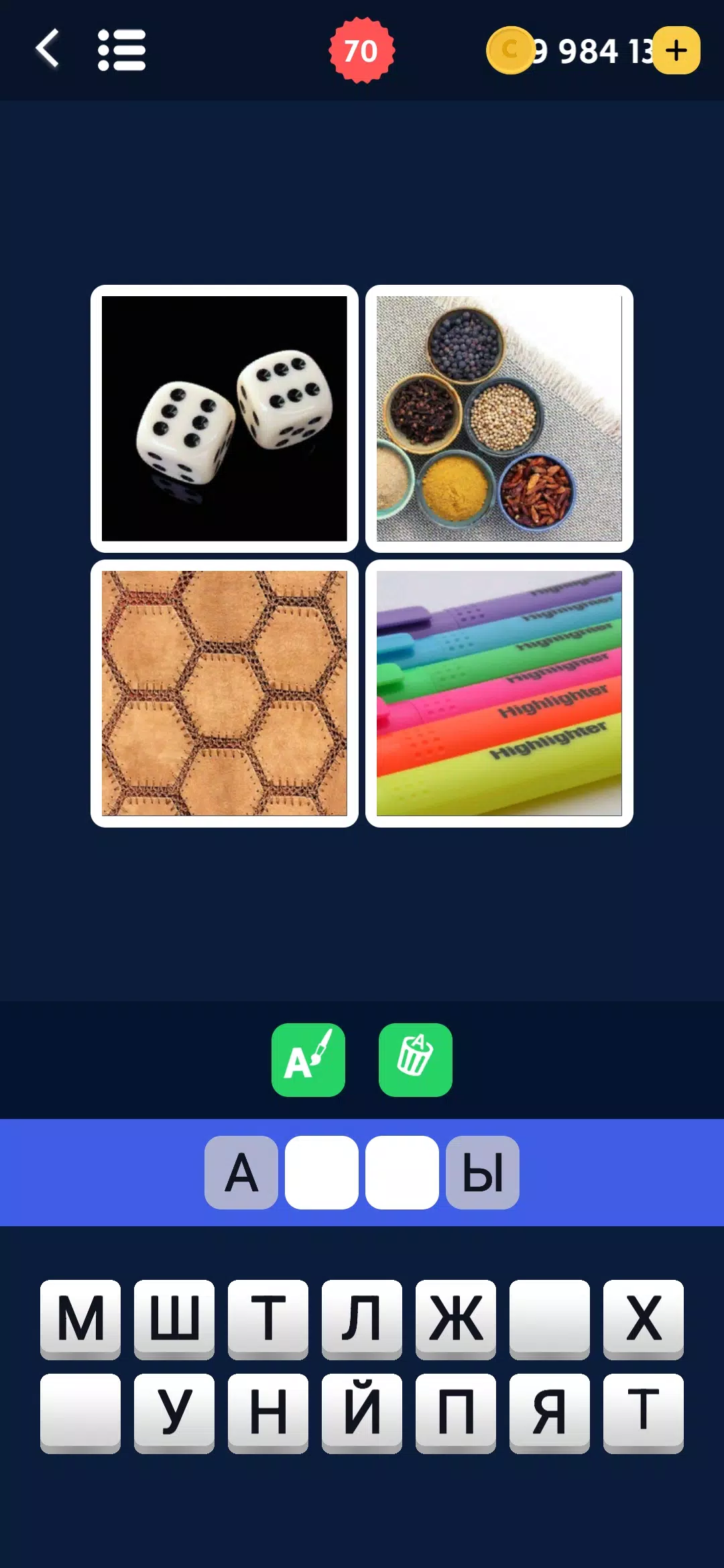Enlarge the dice picture
Image resolution: width=724 pixels, height=1568 pixels.
pyautogui.click(x=225, y=419)
